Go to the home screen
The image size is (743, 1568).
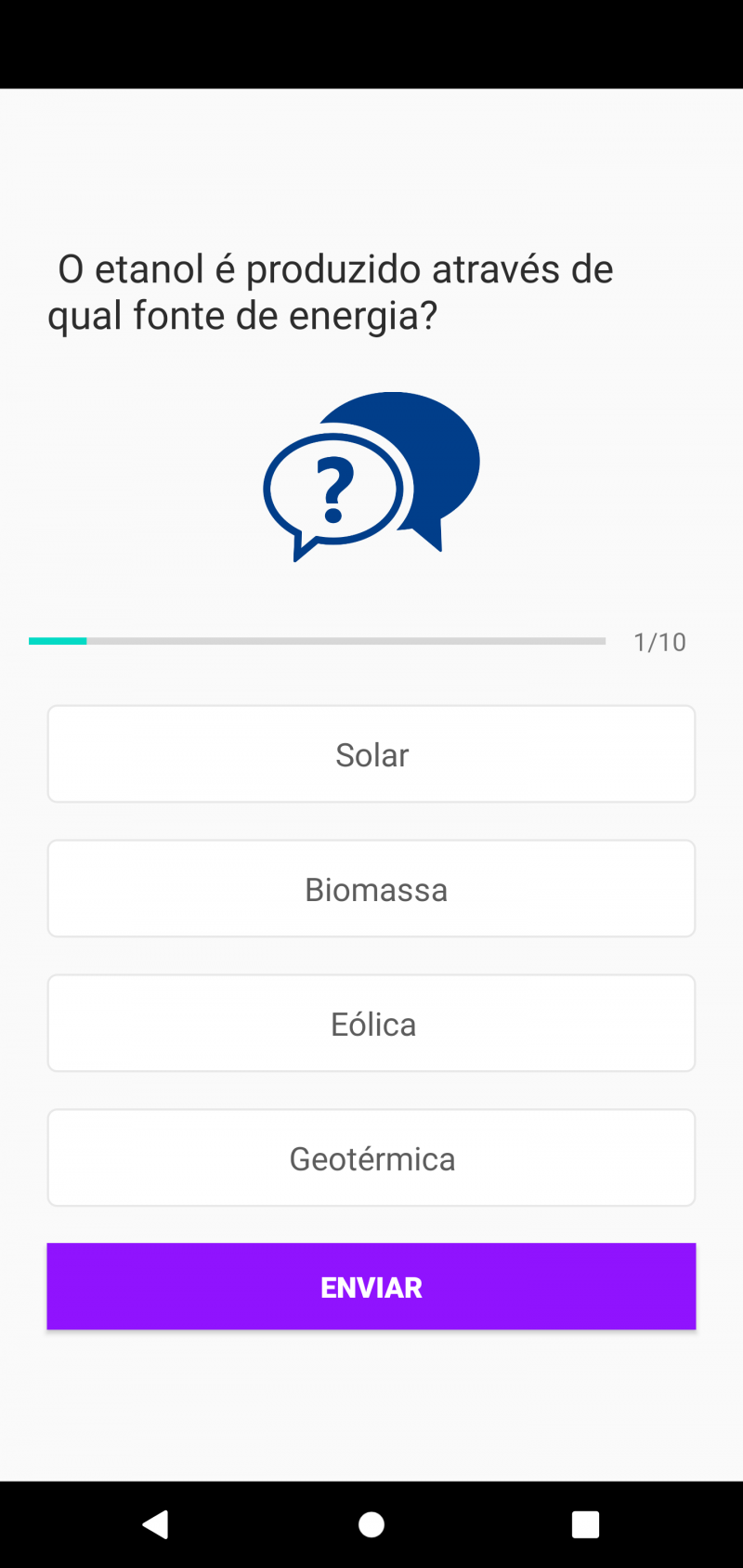[x=371, y=1524]
